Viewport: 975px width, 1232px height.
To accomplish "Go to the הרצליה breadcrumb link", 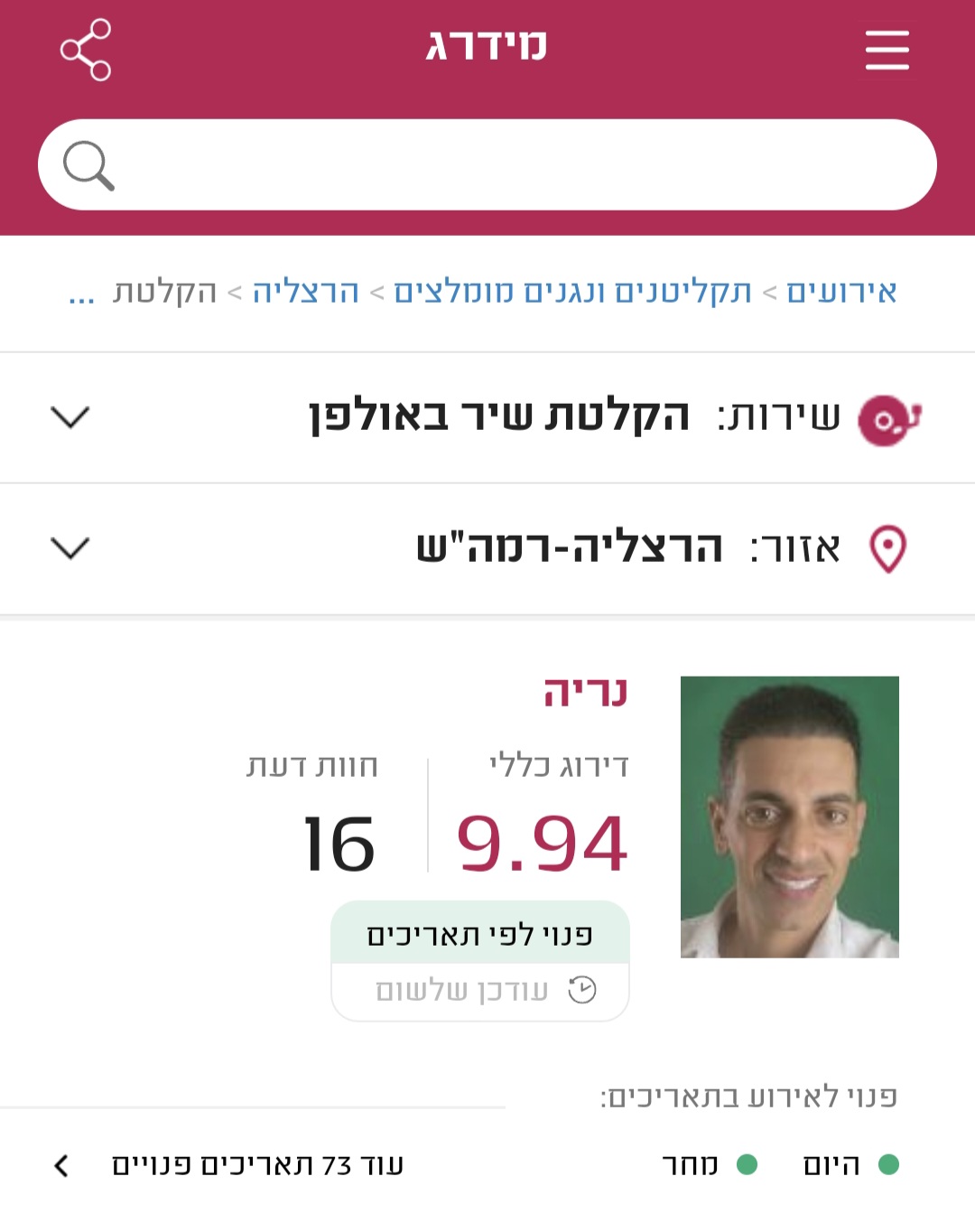I will click(305, 292).
